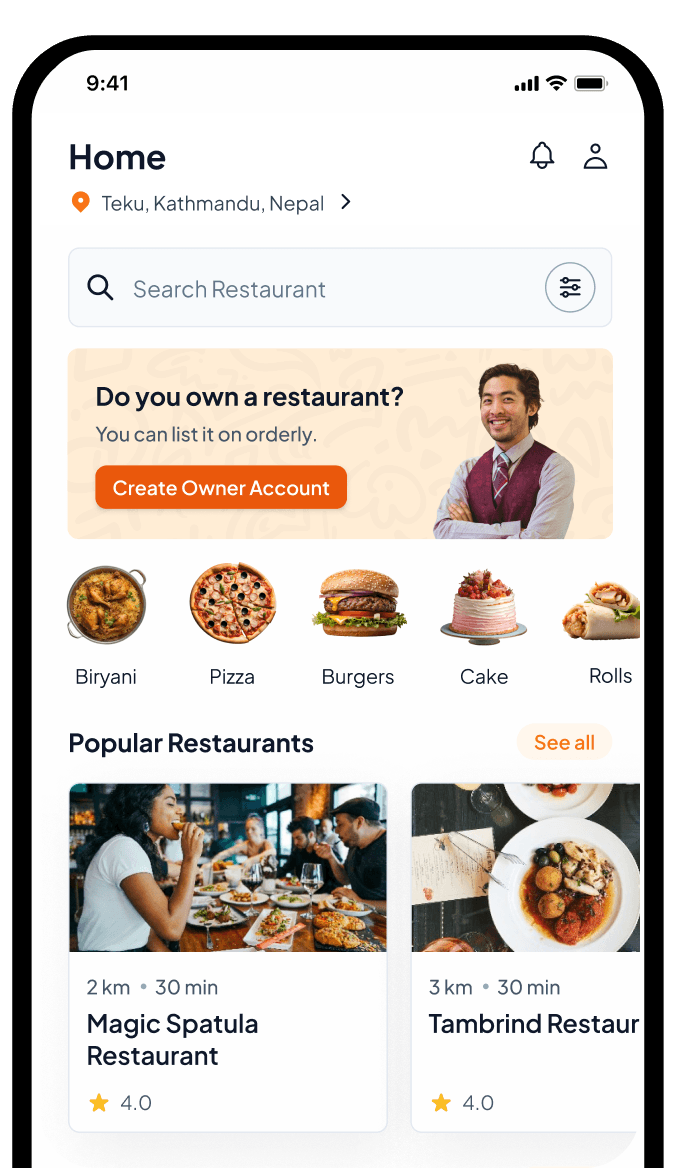
Task: Open the Rolls category
Action: [x=606, y=624]
